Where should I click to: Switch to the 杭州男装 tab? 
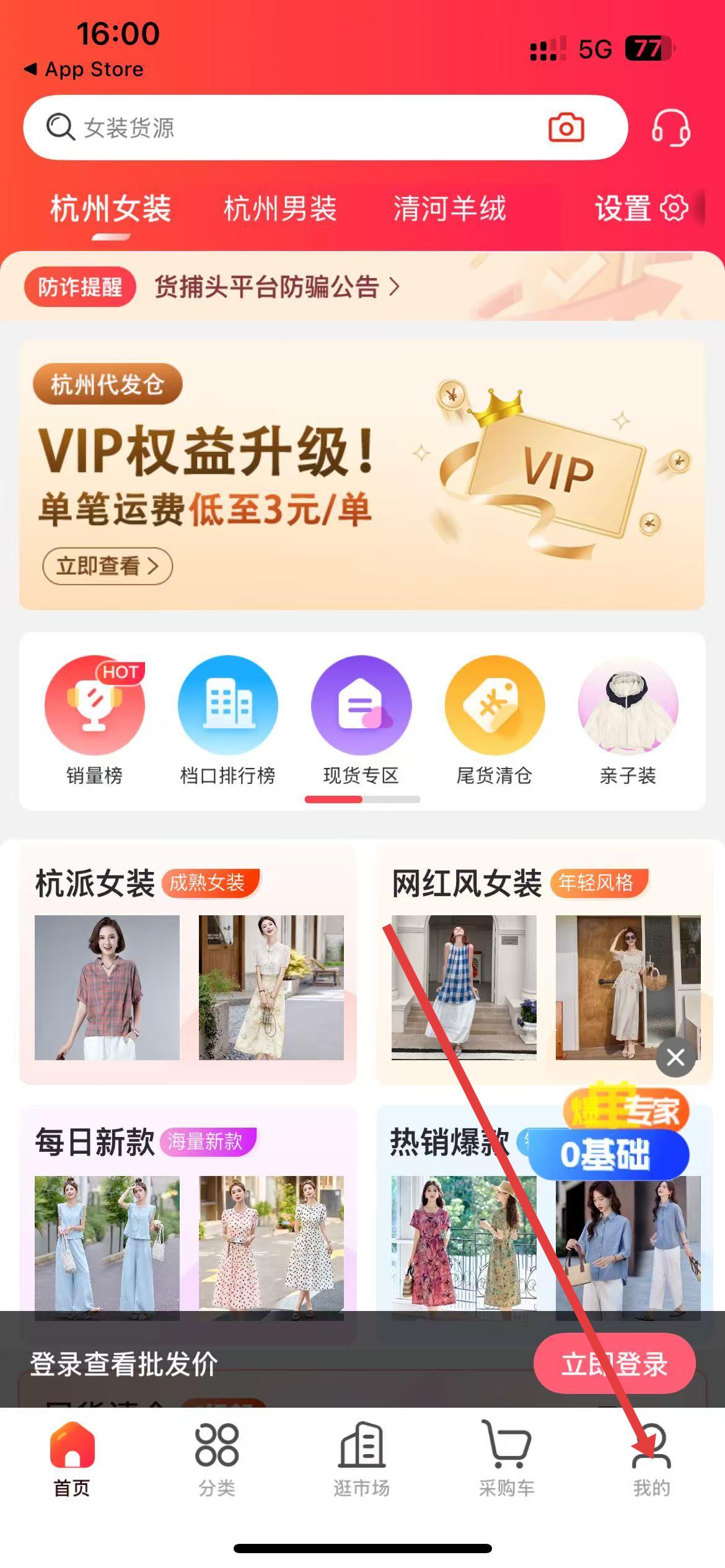(280, 208)
